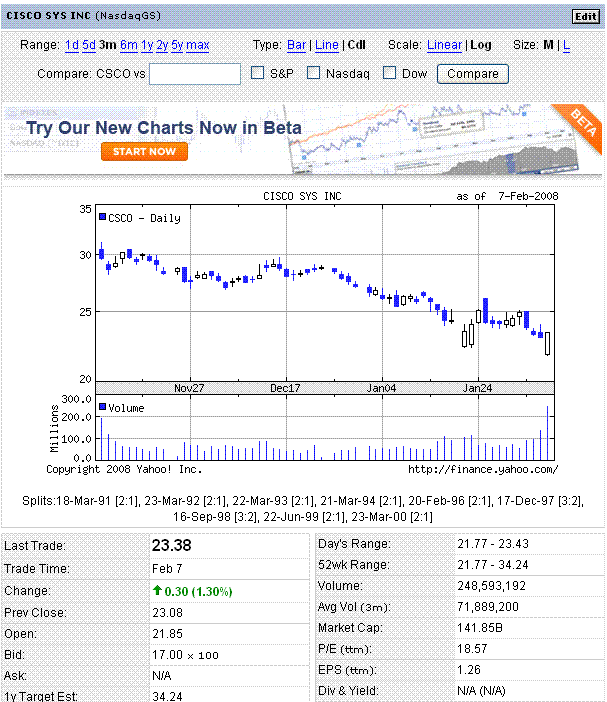Screen dimensions: 607x702
Task: Switch range to 6m
Action: point(128,45)
